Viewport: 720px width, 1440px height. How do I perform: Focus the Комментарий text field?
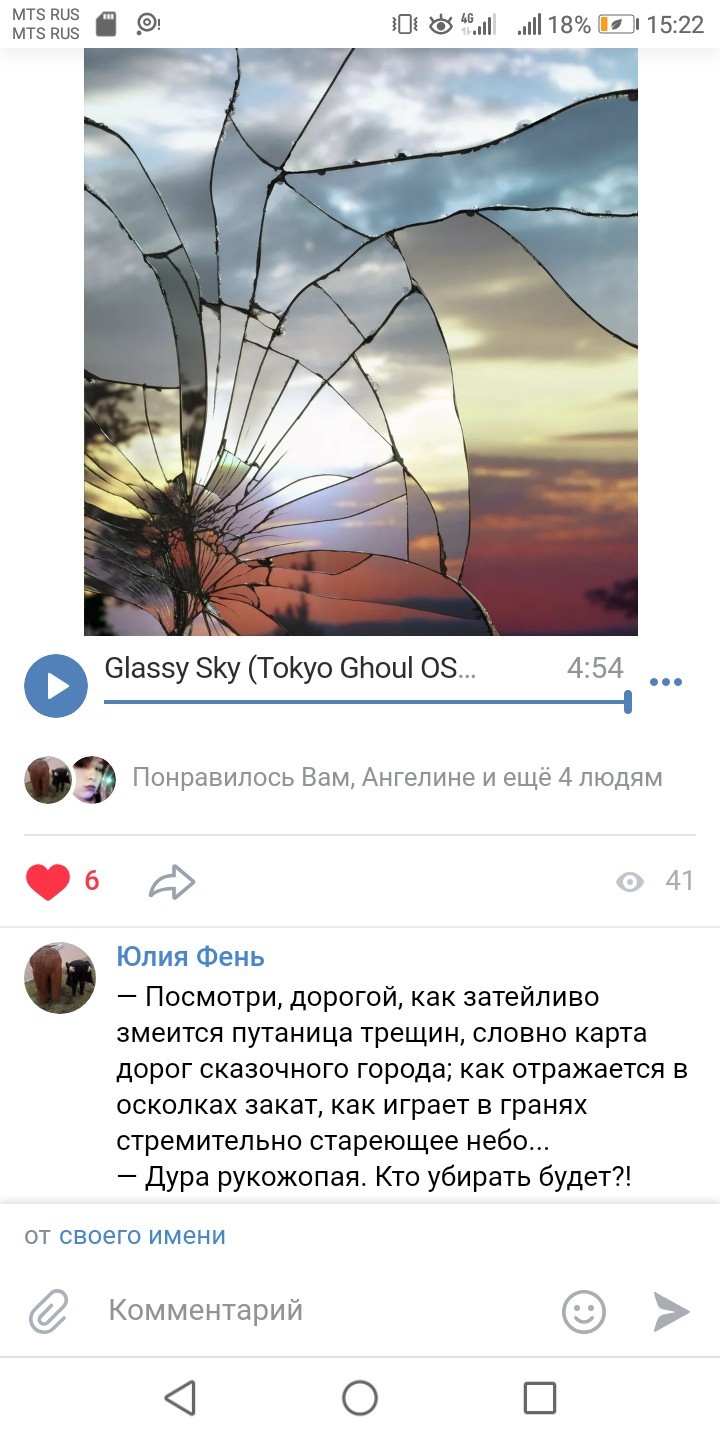[x=320, y=1310]
